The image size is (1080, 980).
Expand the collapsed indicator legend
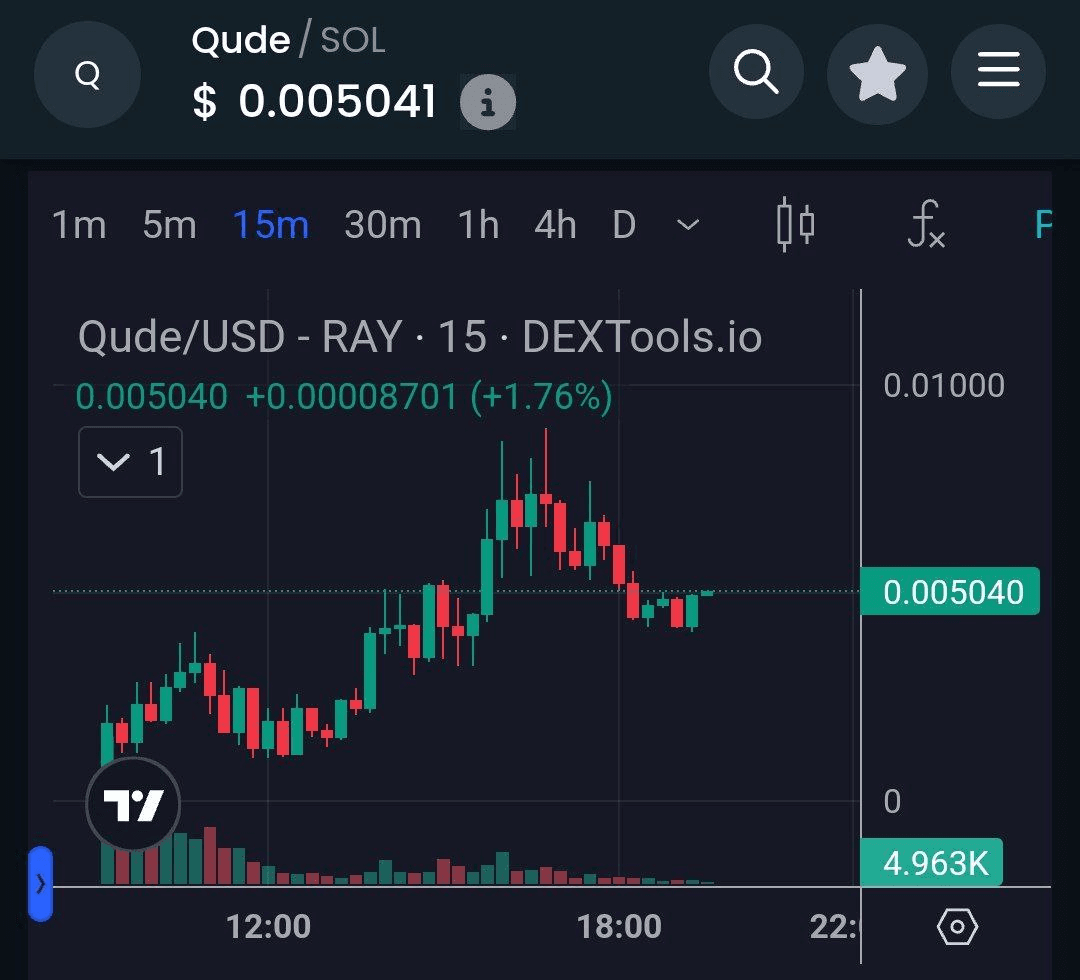click(x=130, y=462)
